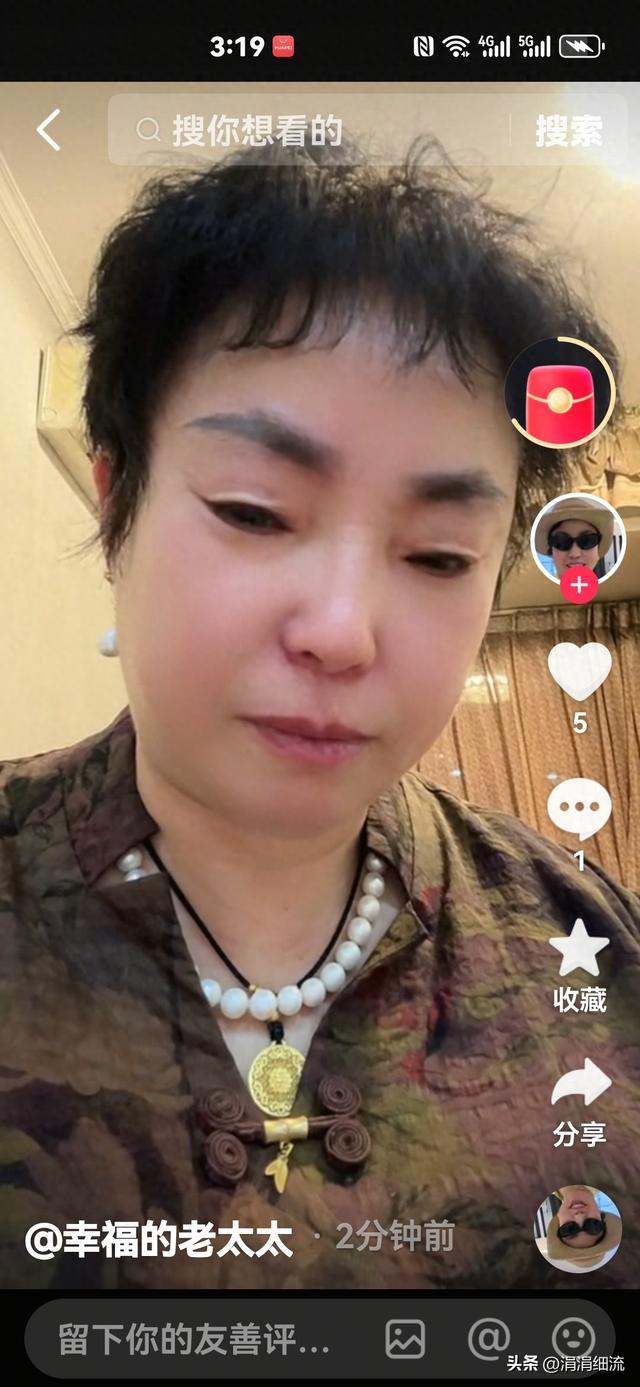Open the creator's profile avatar
Screen dimensions: 640x1387
(x=578, y=538)
